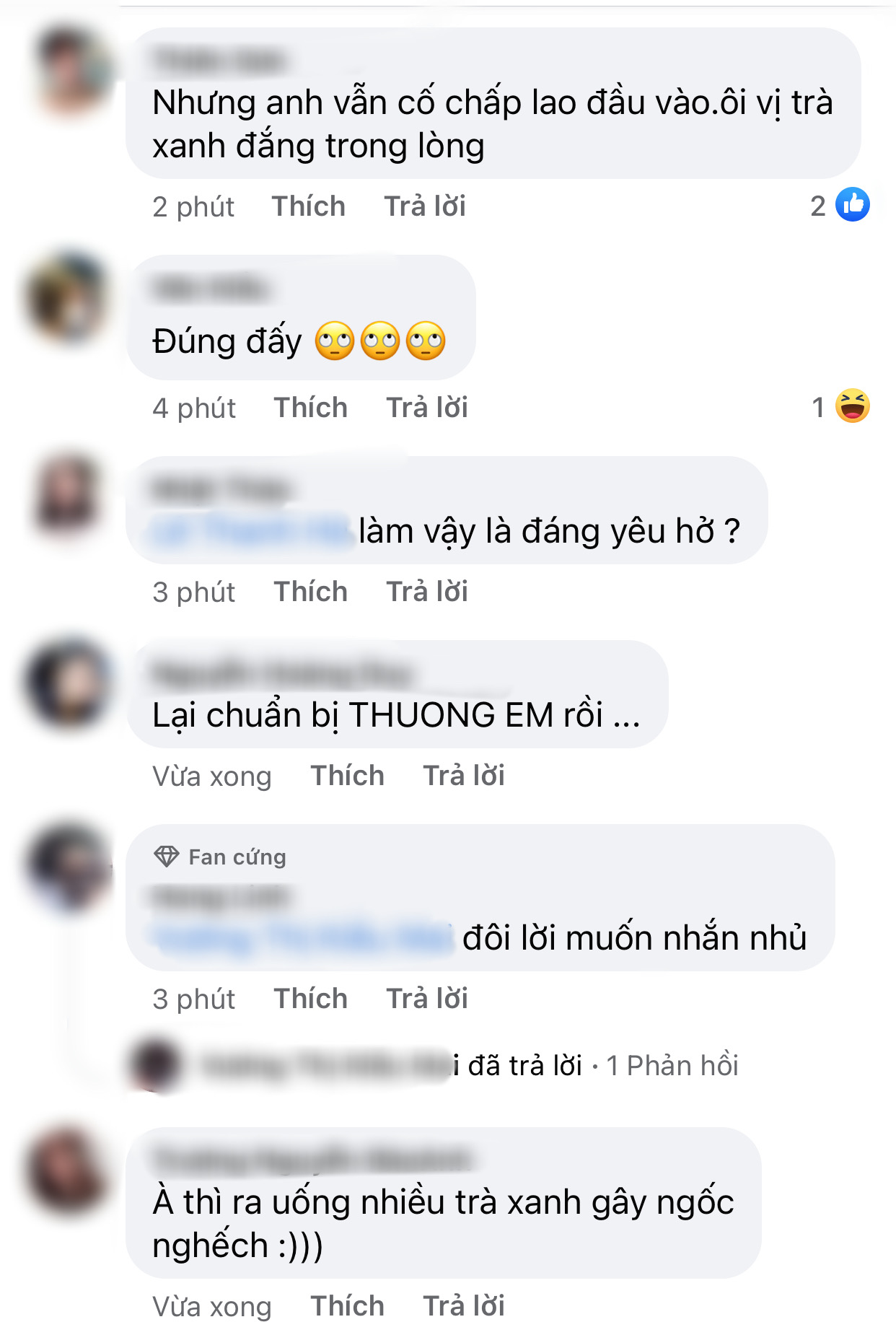Like the comment about 'trà xanh gây ngốc nghếch'
This screenshot has width=896, height=1335.
[x=347, y=1306]
